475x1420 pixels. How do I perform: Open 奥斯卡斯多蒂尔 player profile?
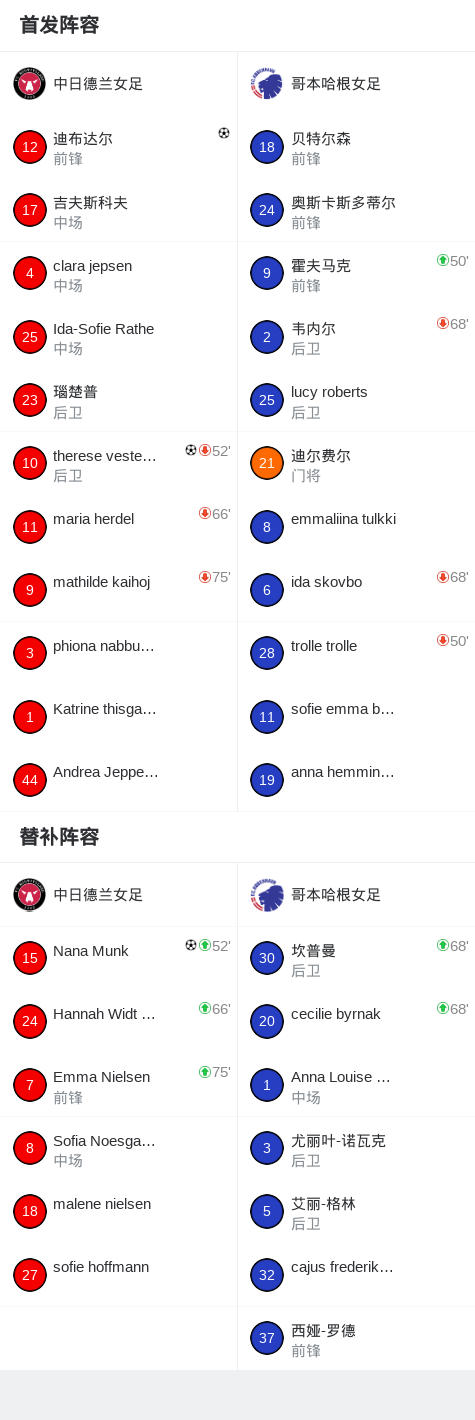click(356, 210)
